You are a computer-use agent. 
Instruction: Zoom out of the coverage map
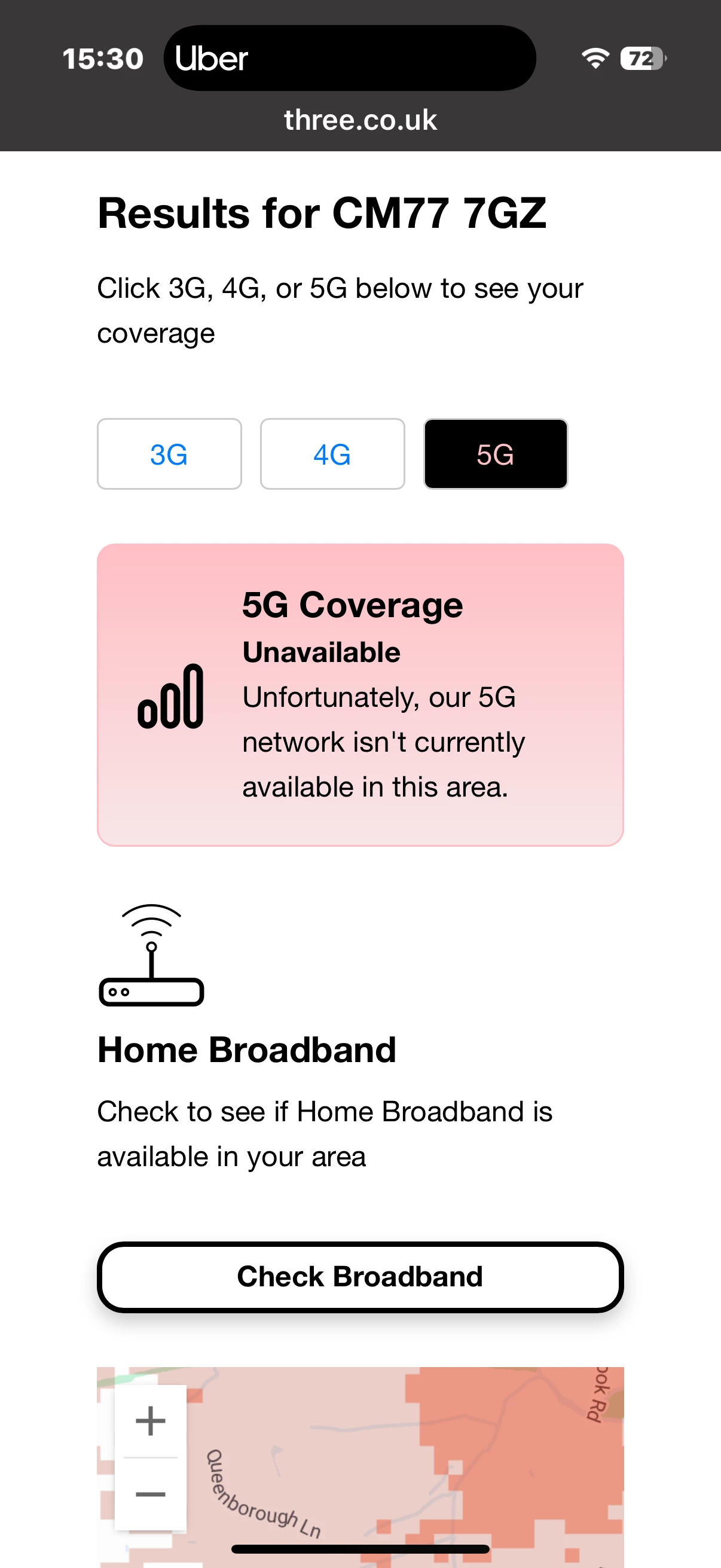point(150,1494)
